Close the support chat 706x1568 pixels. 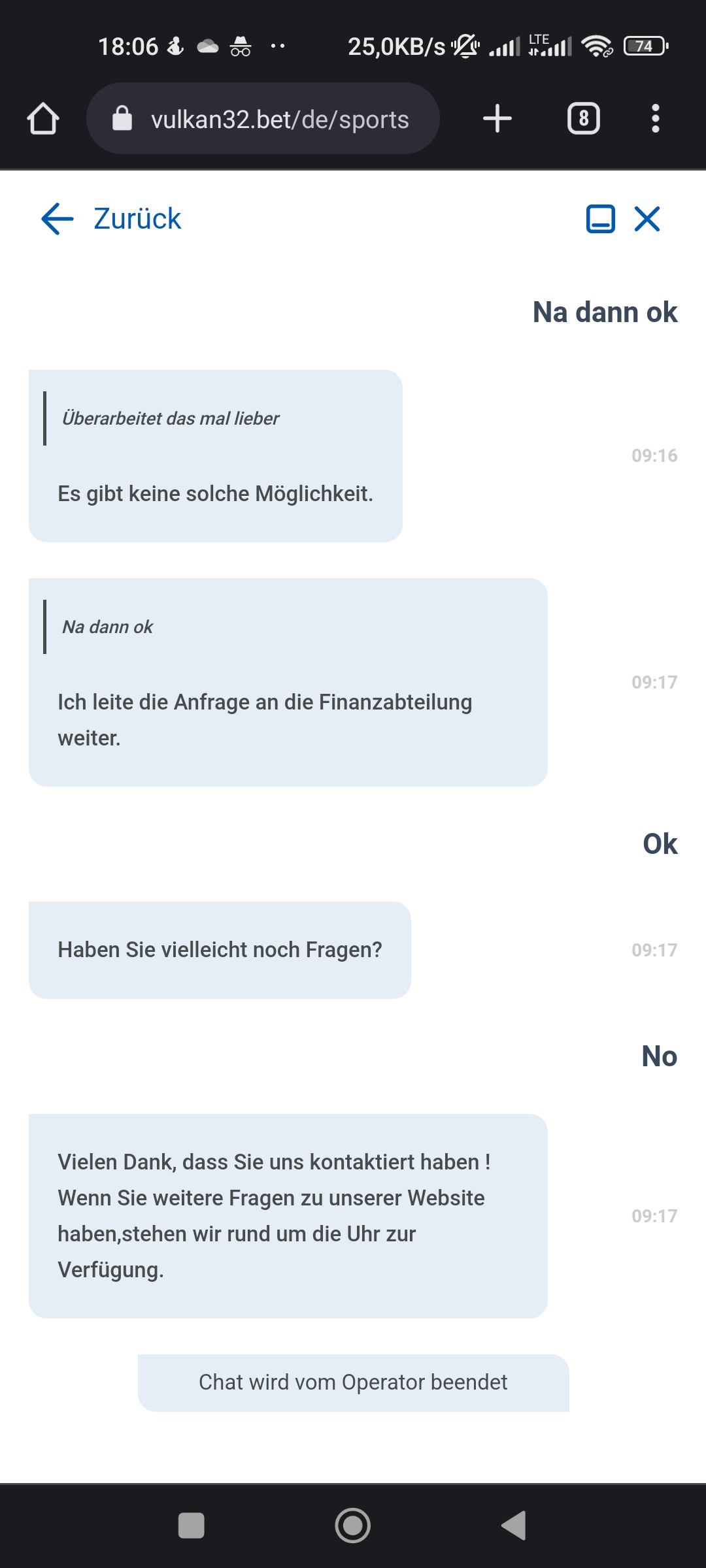click(x=647, y=218)
